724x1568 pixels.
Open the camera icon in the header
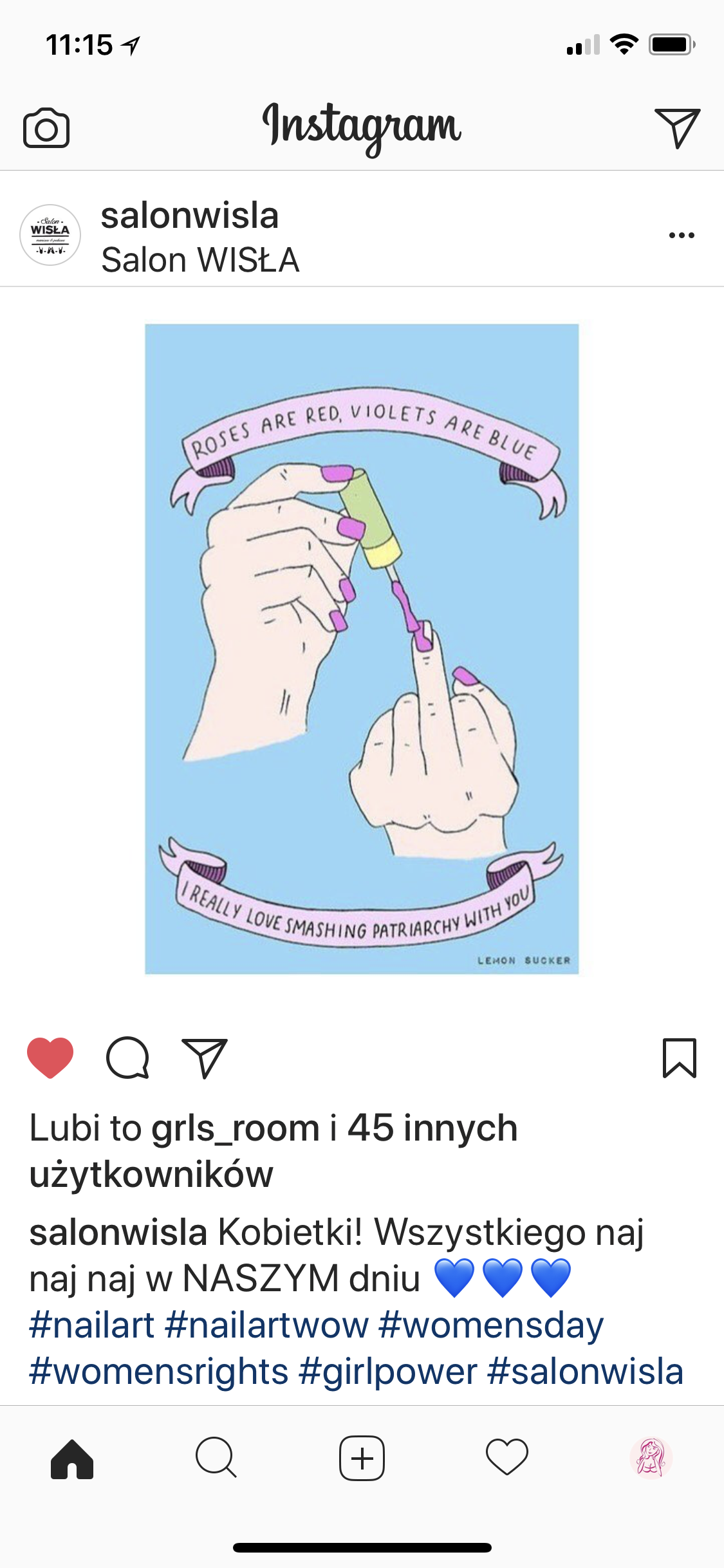pos(46,128)
